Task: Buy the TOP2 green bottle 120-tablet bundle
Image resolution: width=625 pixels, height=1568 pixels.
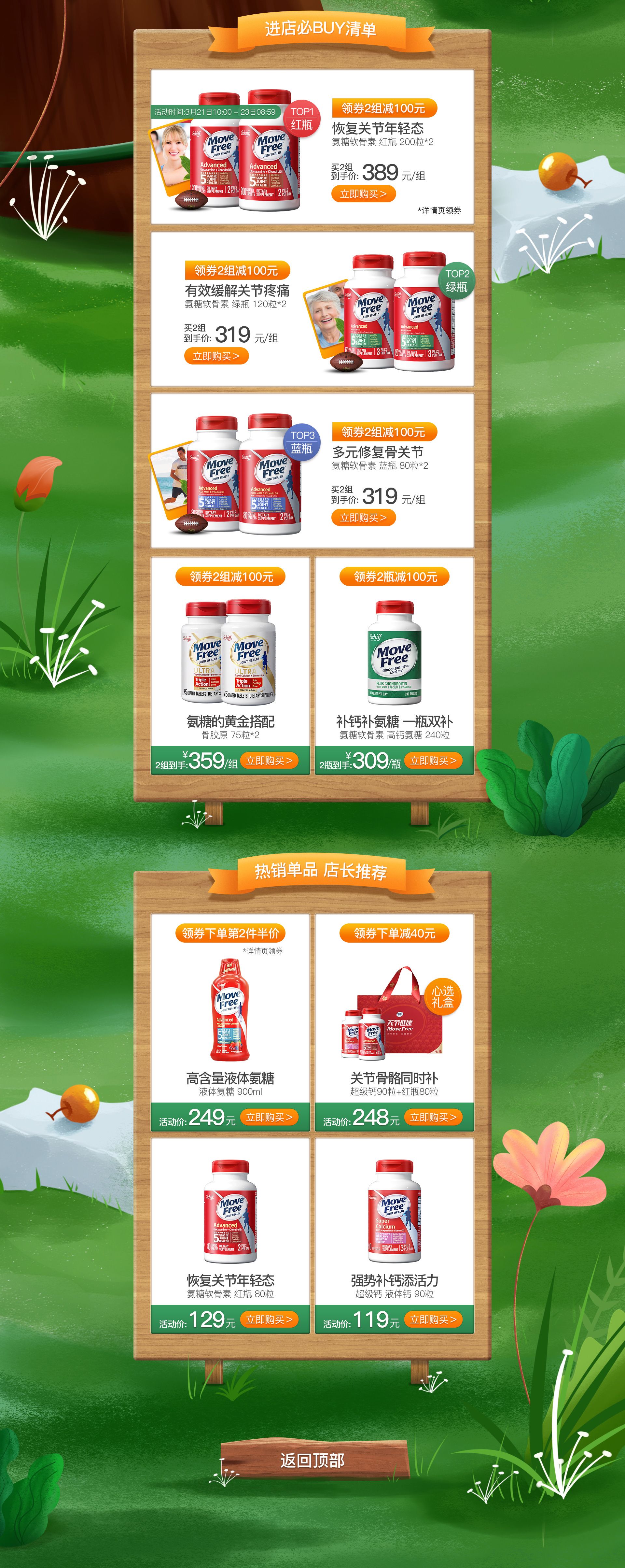Action: click(x=216, y=356)
